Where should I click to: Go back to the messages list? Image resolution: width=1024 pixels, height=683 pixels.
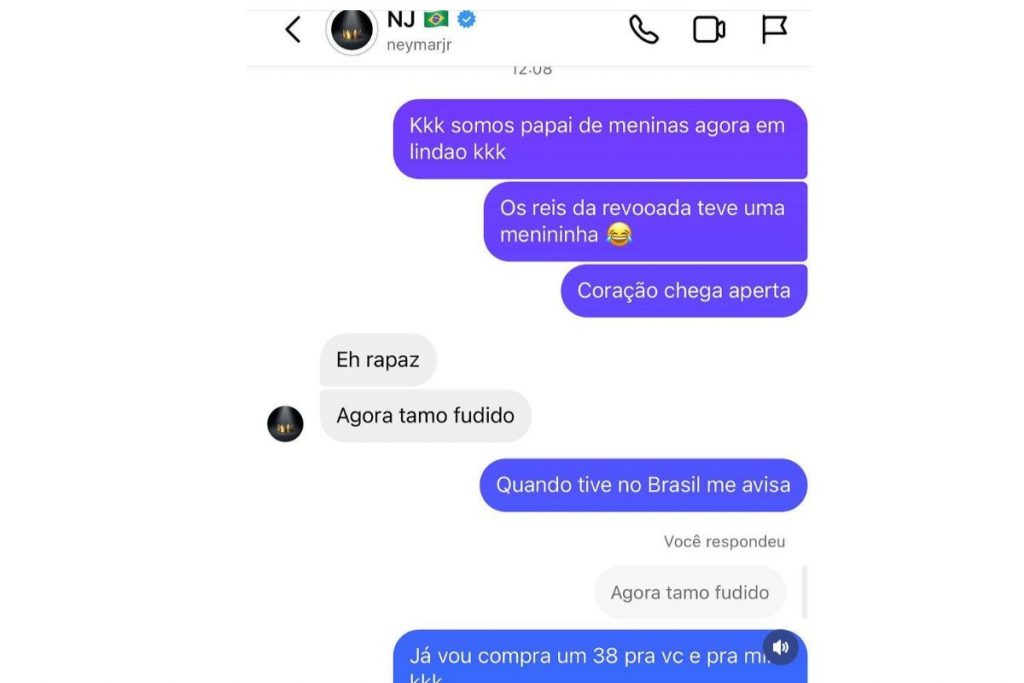[293, 30]
